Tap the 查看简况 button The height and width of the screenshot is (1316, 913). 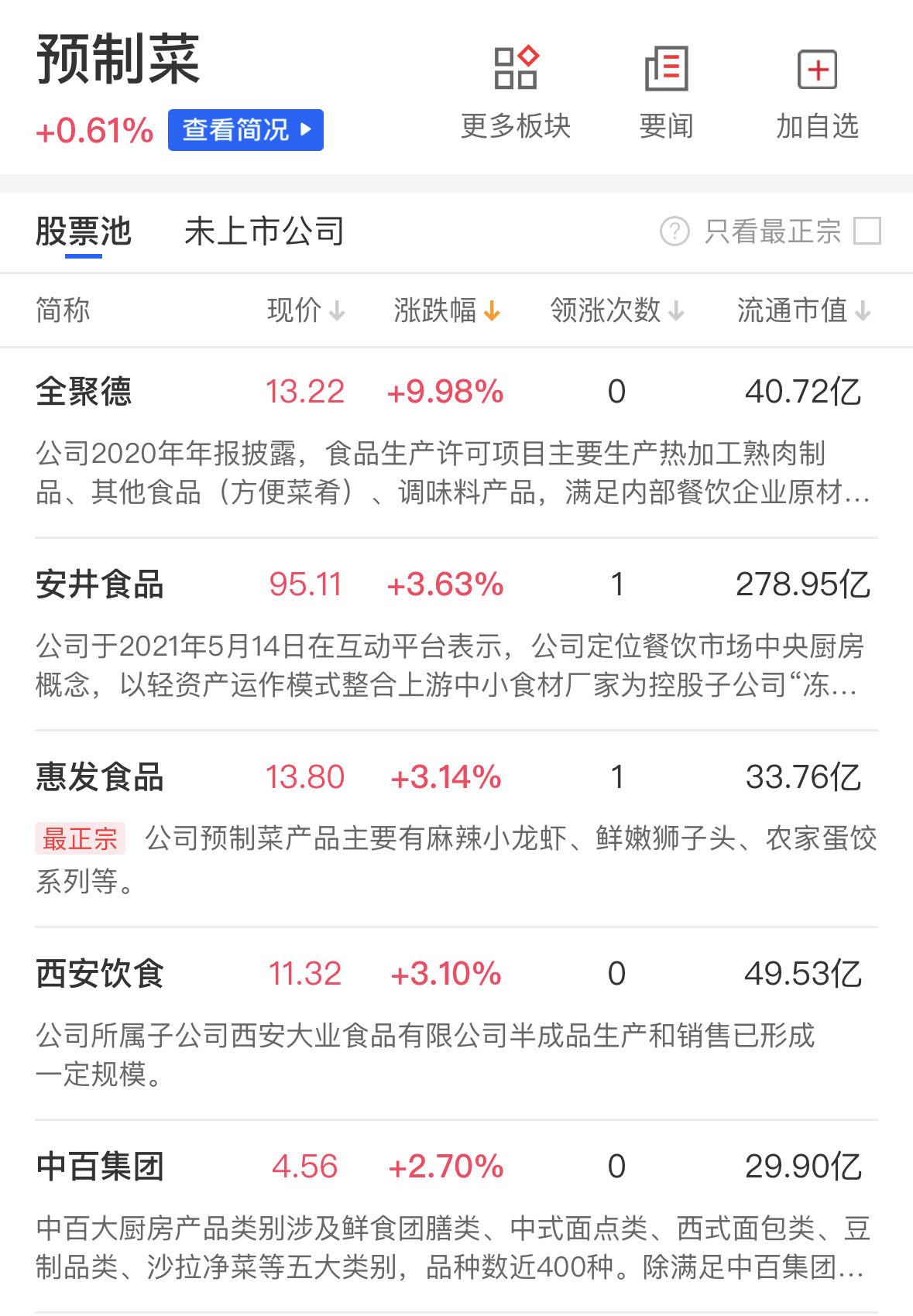pyautogui.click(x=245, y=130)
